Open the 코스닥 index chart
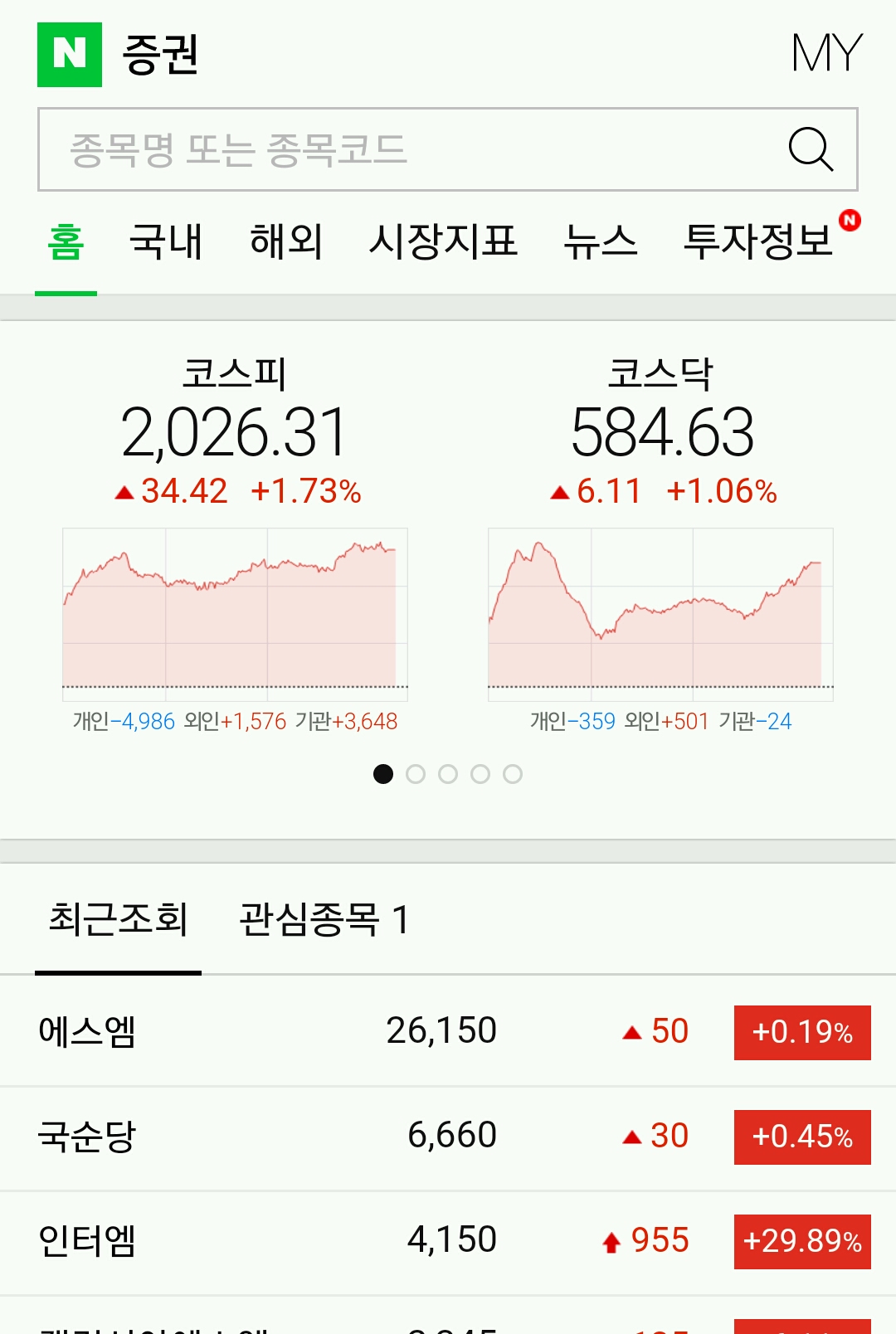 pos(660,614)
